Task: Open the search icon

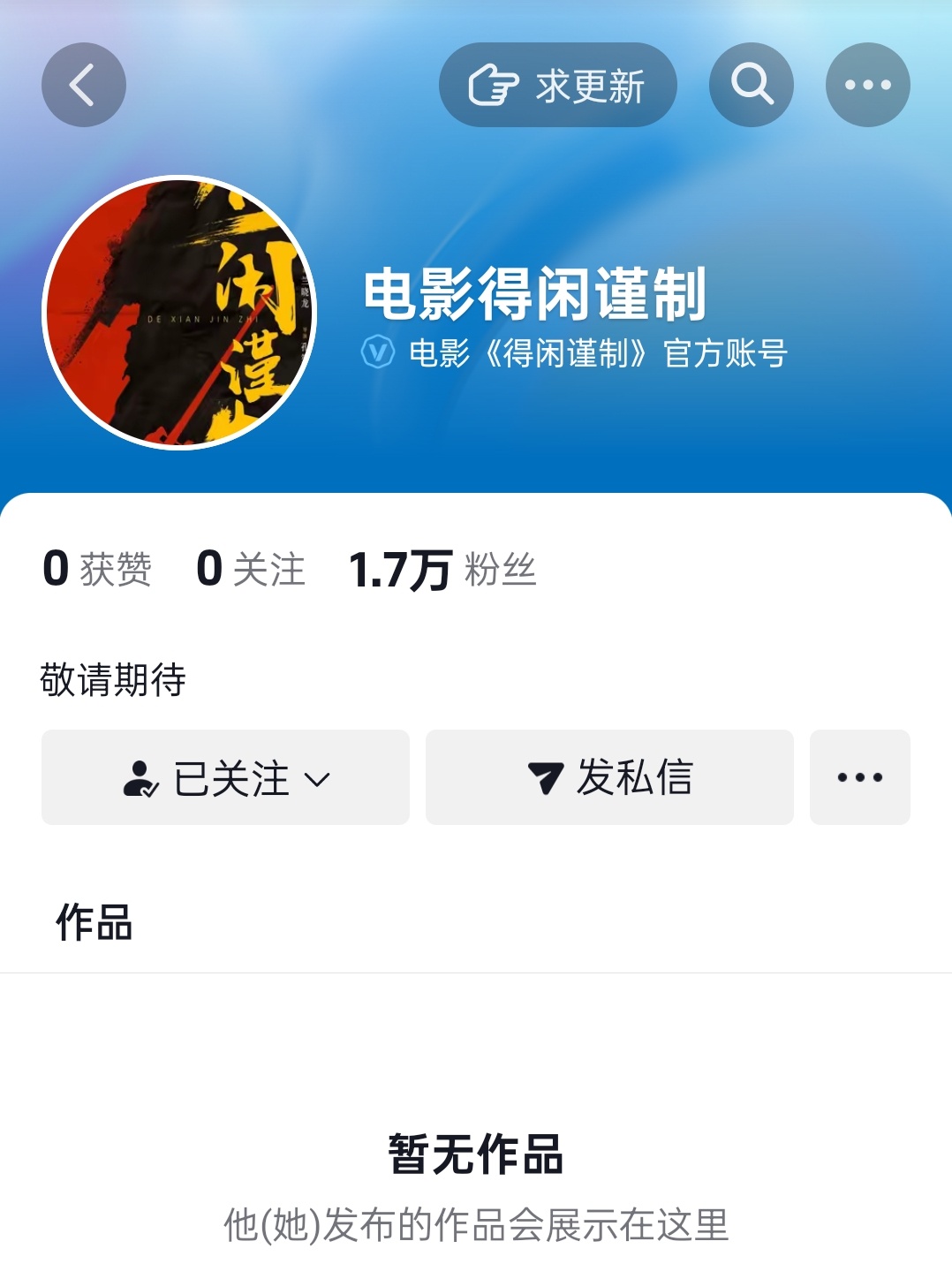Action: click(x=750, y=85)
